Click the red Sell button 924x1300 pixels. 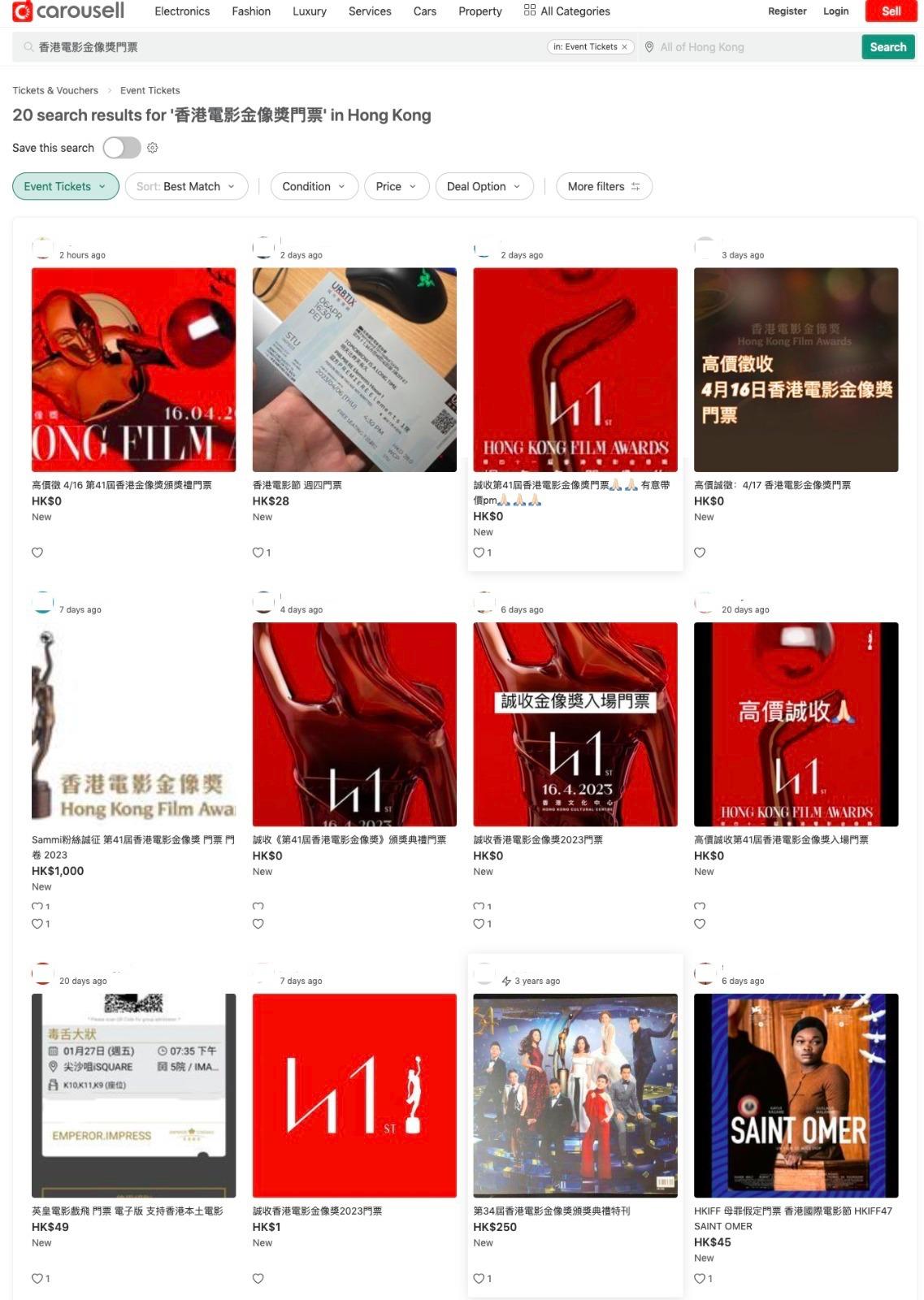(x=890, y=11)
